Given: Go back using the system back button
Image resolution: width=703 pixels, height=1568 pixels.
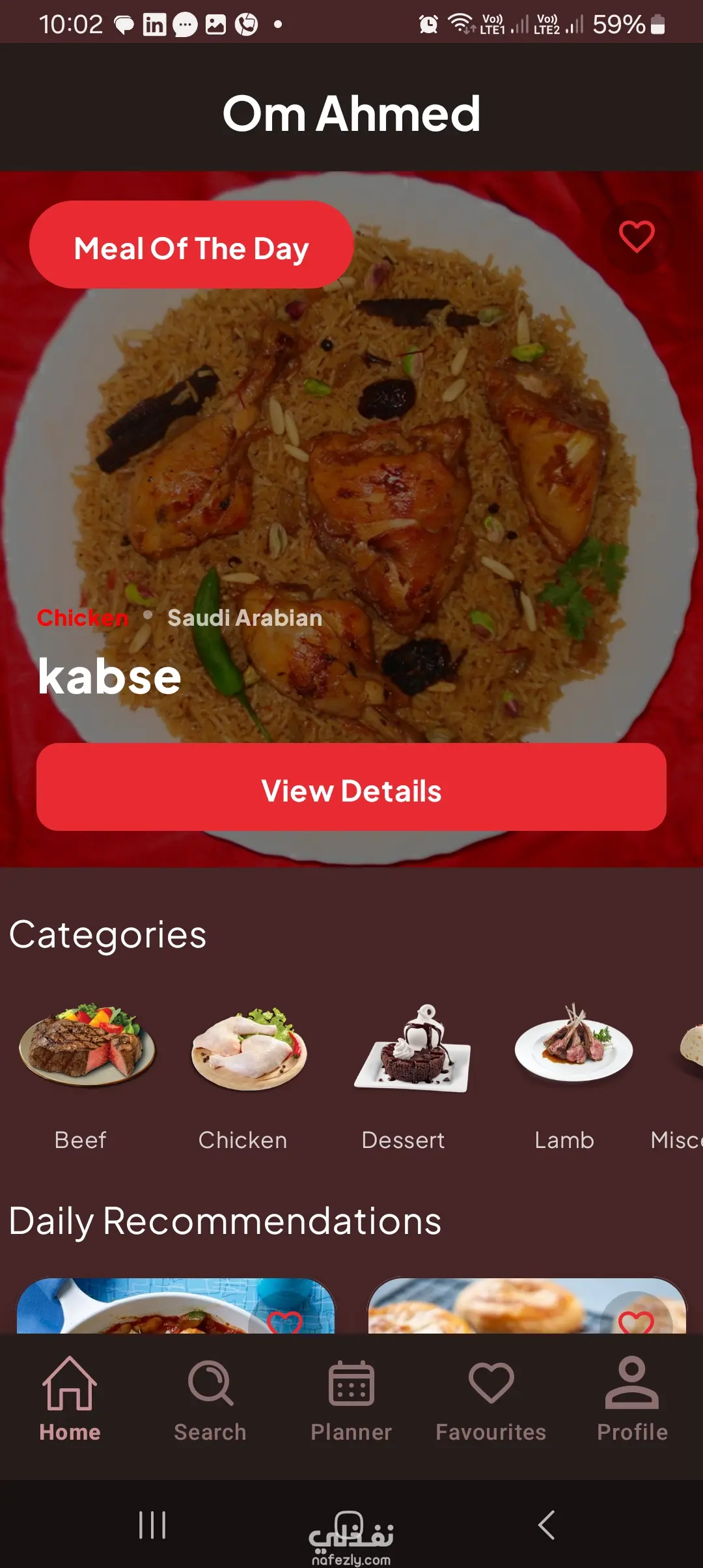Looking at the screenshot, I should coord(545,1525).
